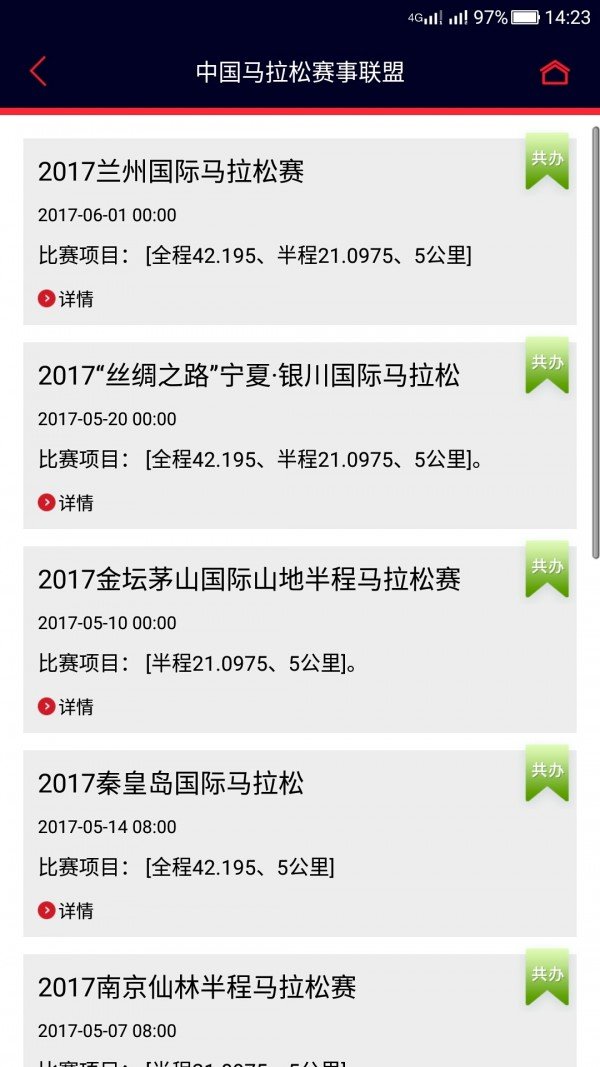Open 2017兰州国际马拉松赛 card
This screenshot has height=1067, width=600.
[171, 172]
